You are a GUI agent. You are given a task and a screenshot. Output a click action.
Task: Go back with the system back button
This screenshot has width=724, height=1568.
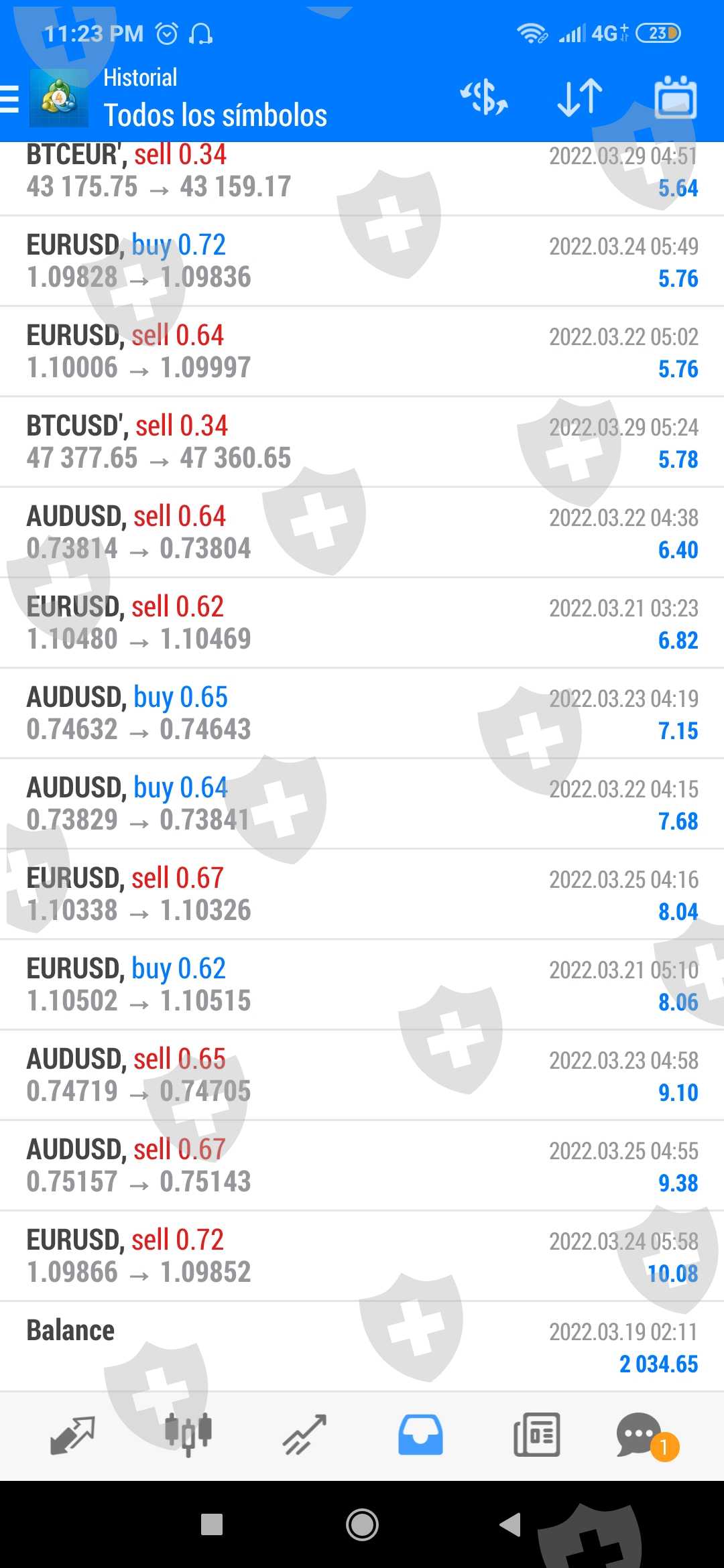point(511,1525)
